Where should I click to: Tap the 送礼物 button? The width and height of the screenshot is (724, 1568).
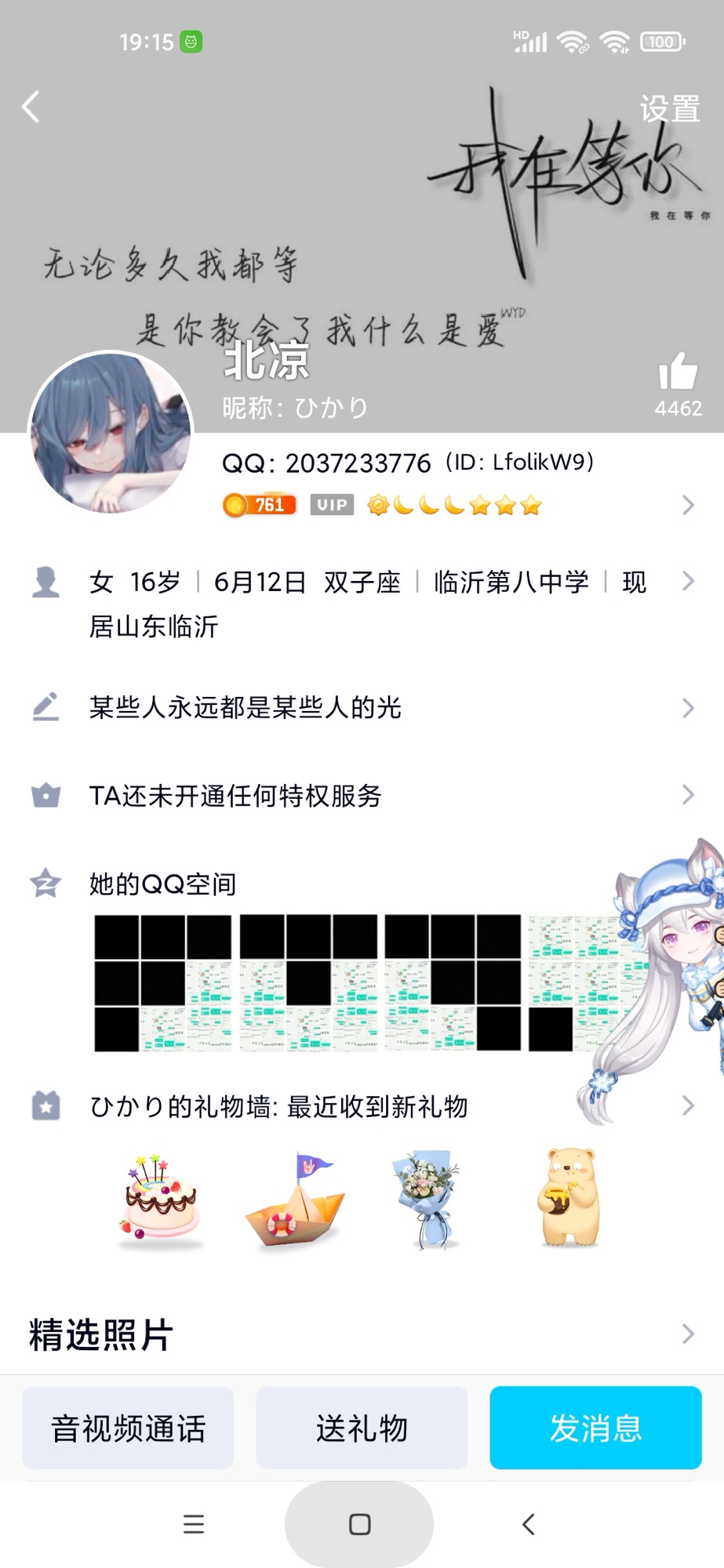click(x=362, y=1428)
